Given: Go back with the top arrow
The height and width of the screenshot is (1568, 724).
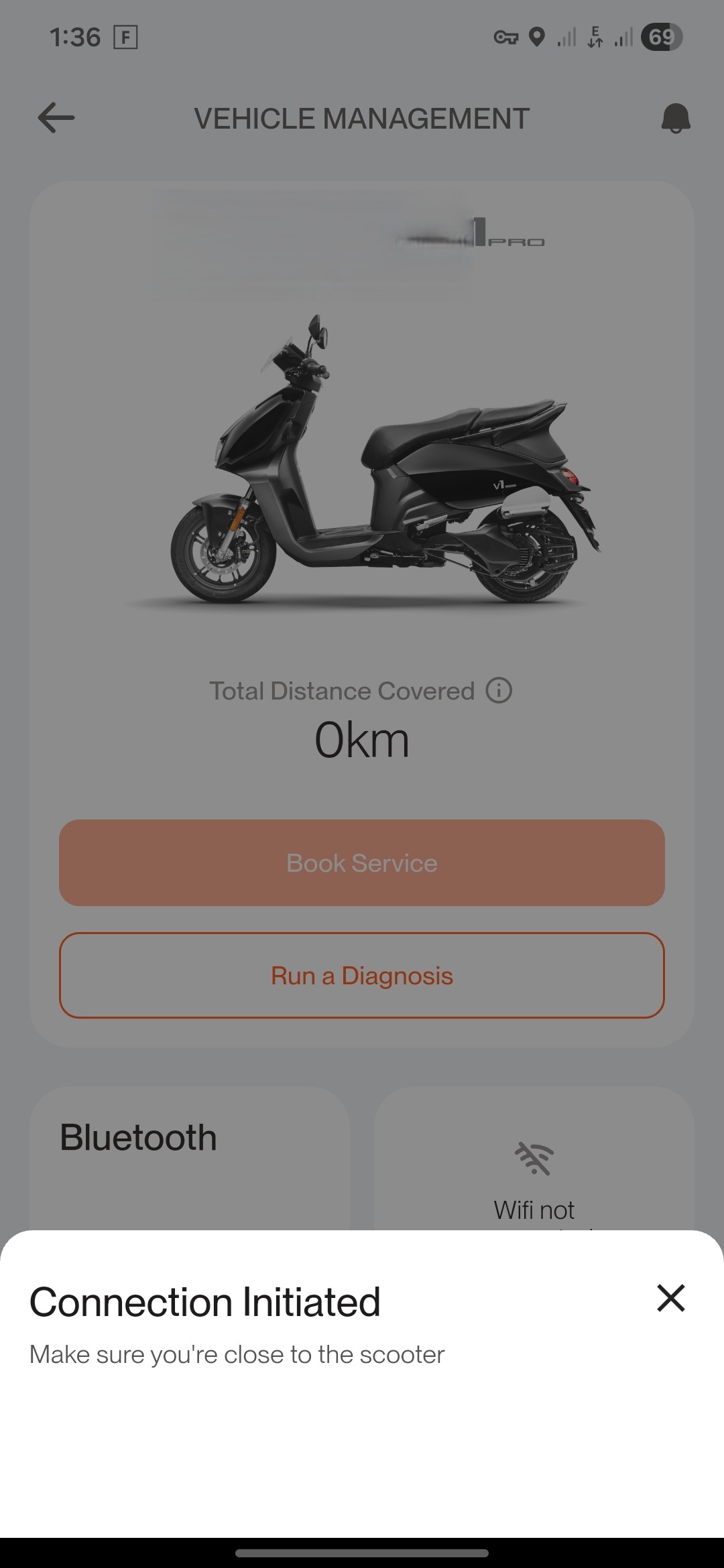Looking at the screenshot, I should [x=56, y=118].
